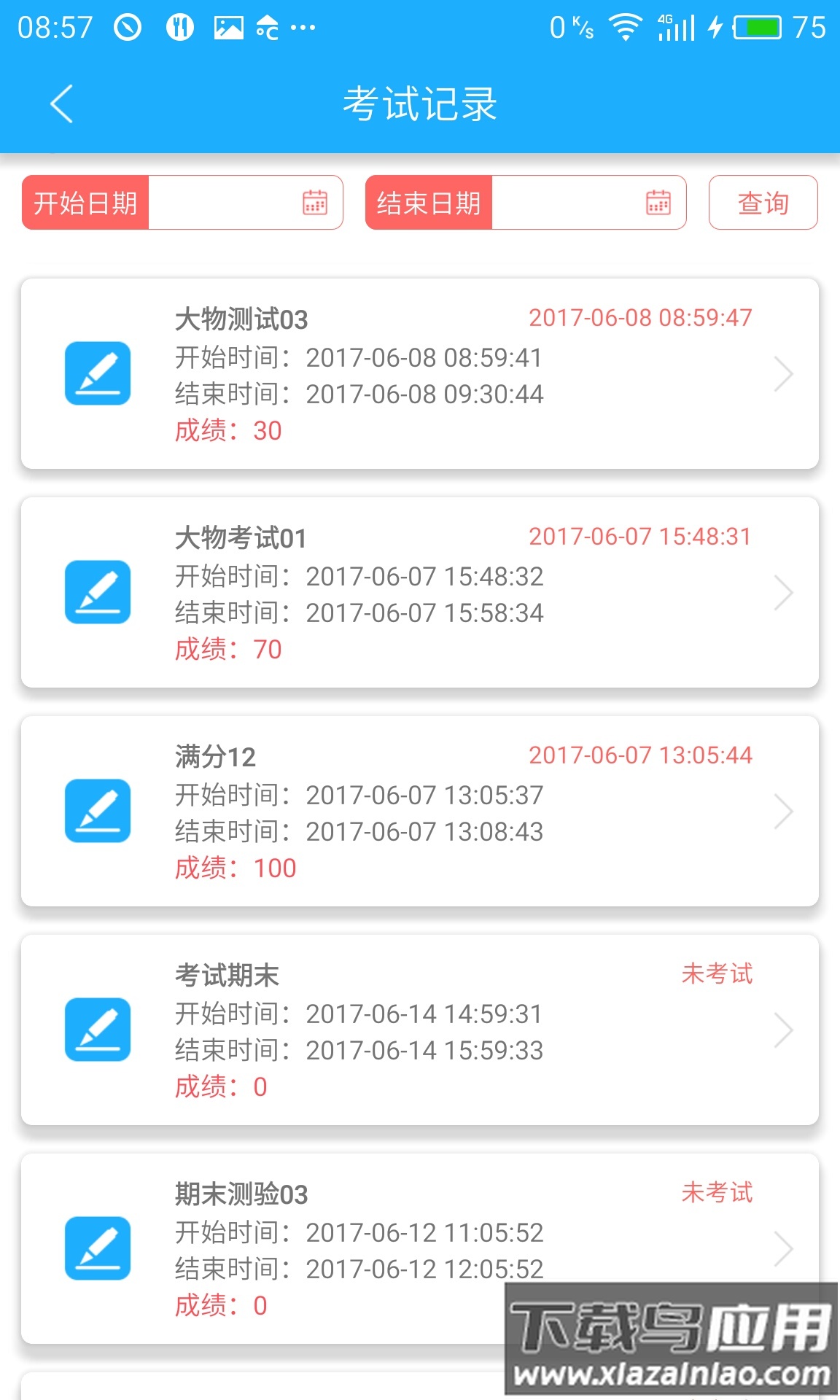This screenshot has width=840, height=1400.
Task: Tap the back arrow in title bar
Action: [x=61, y=104]
